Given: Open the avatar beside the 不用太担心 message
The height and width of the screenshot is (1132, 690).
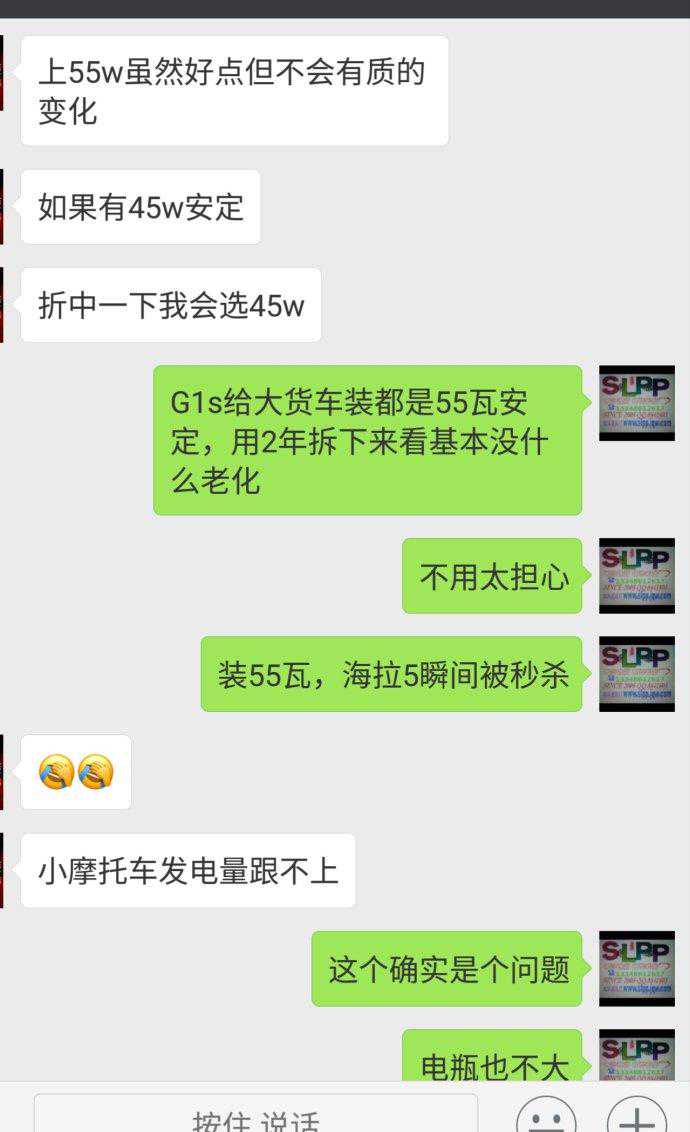Looking at the screenshot, I should pyautogui.click(x=636, y=576).
